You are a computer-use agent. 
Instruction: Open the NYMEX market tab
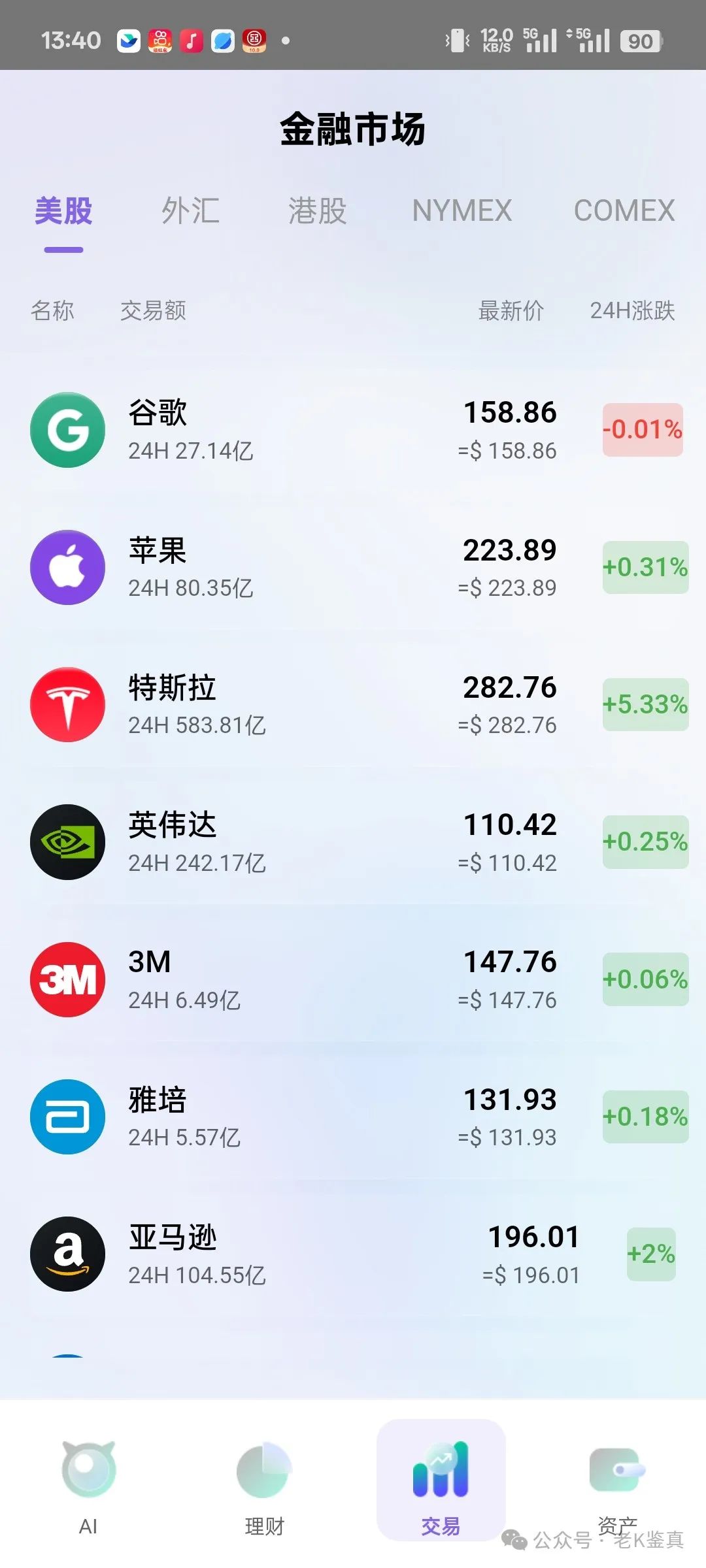462,210
